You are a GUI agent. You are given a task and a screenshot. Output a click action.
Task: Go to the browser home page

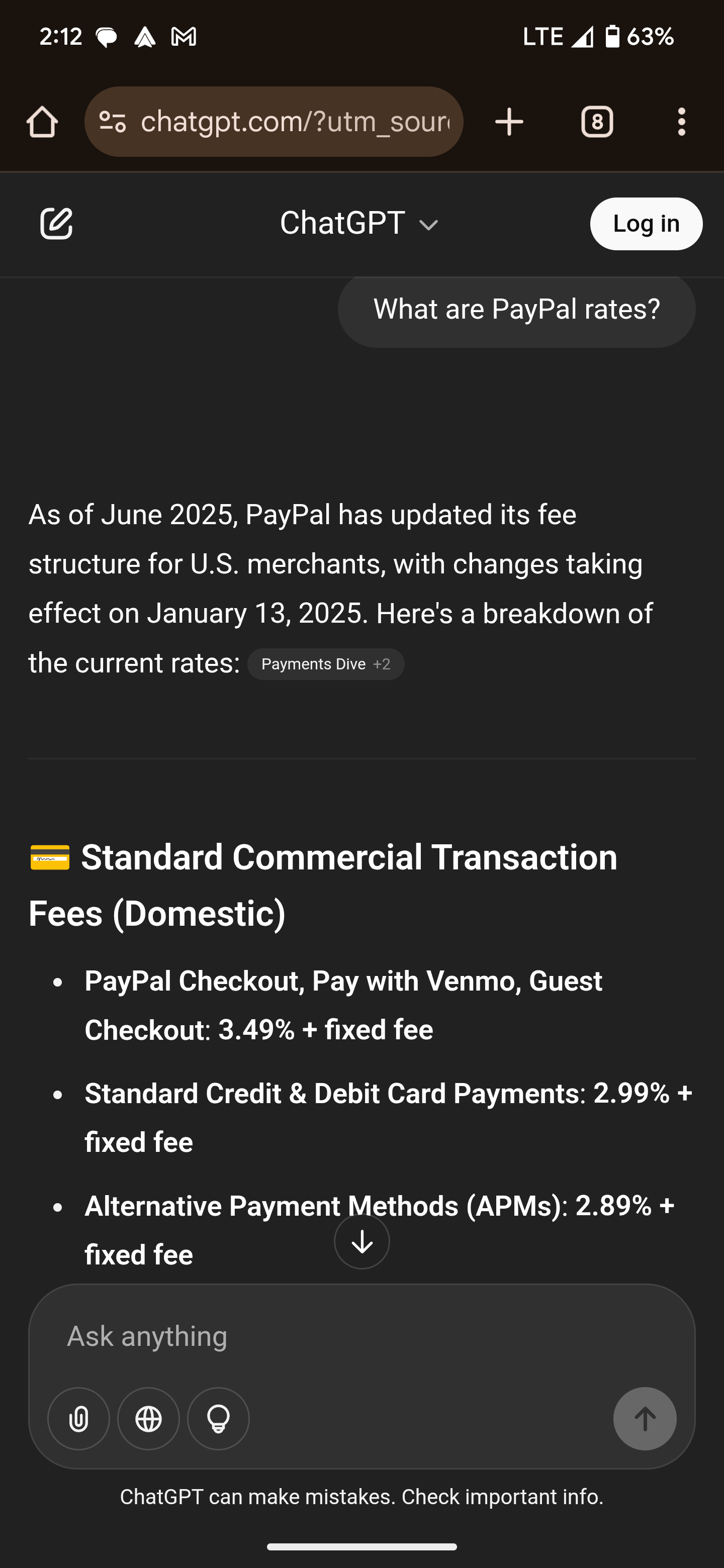point(42,122)
